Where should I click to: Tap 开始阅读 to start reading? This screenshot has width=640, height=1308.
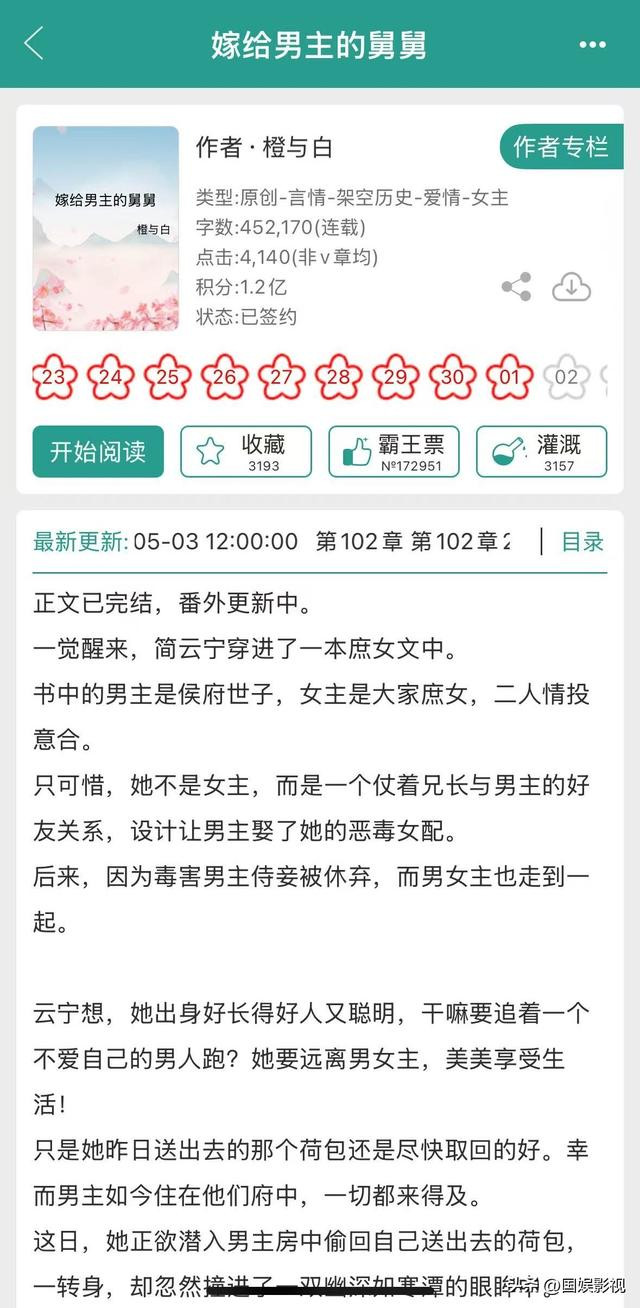[x=98, y=451]
